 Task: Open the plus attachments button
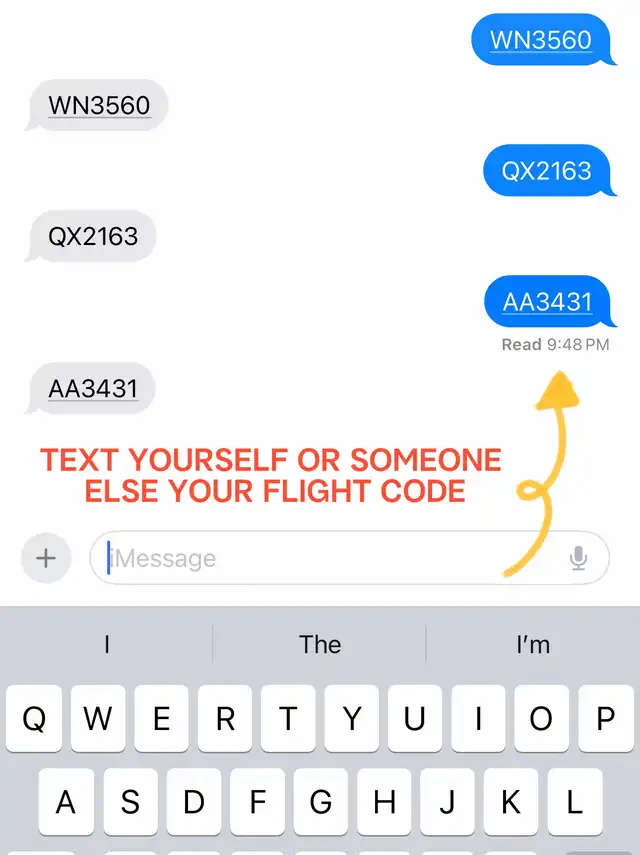46,558
